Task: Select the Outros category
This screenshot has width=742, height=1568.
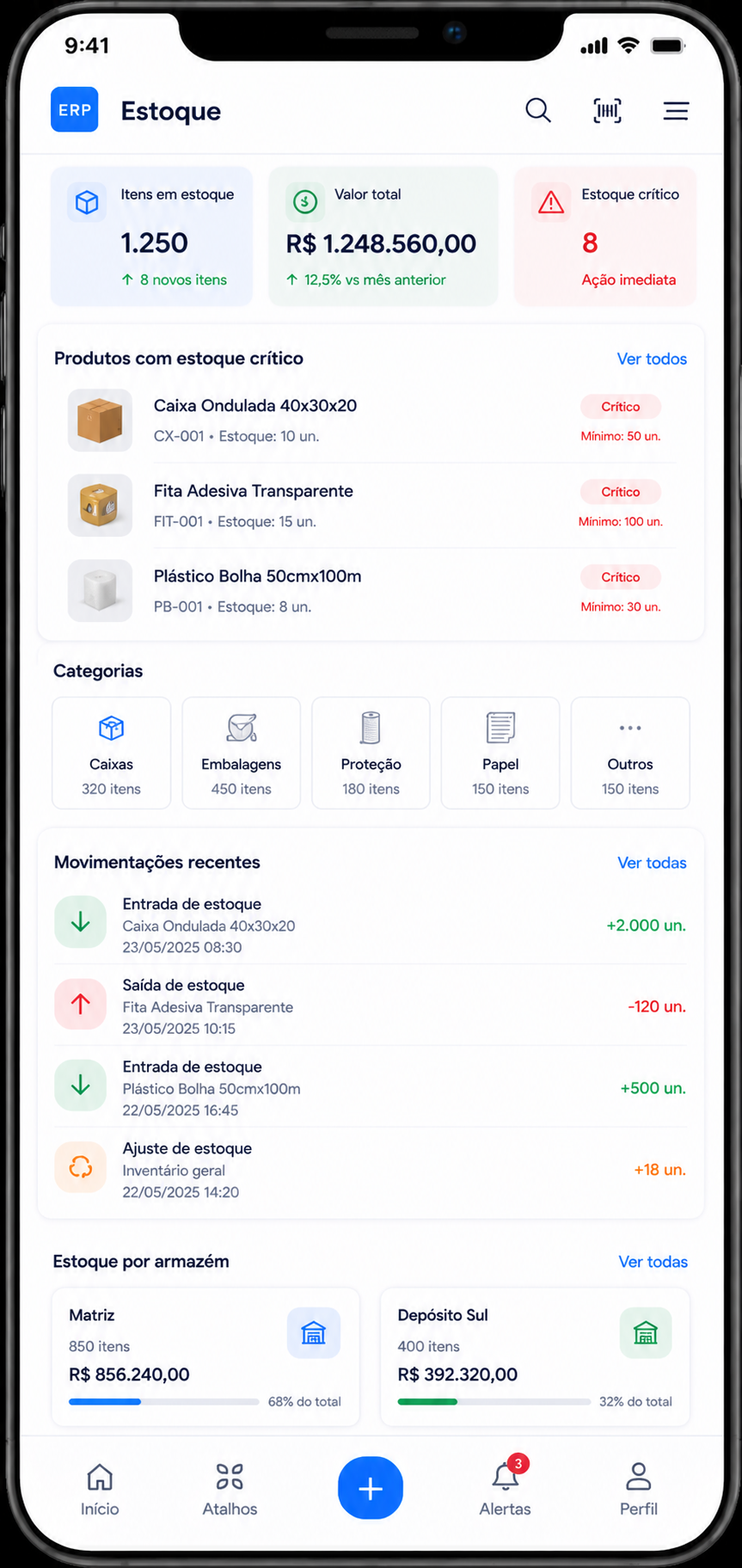Action: click(630, 753)
